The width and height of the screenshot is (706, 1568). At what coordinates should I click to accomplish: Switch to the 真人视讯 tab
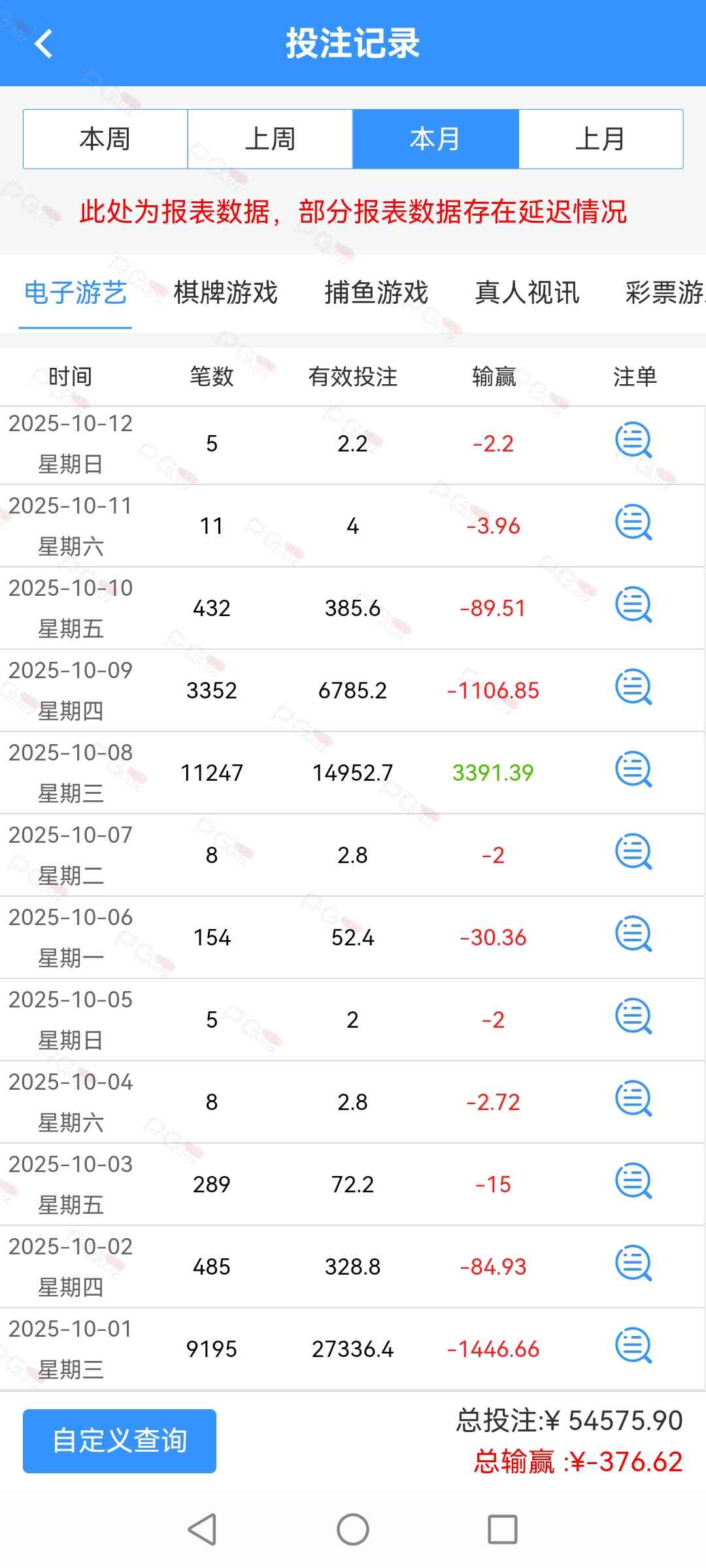(527, 292)
